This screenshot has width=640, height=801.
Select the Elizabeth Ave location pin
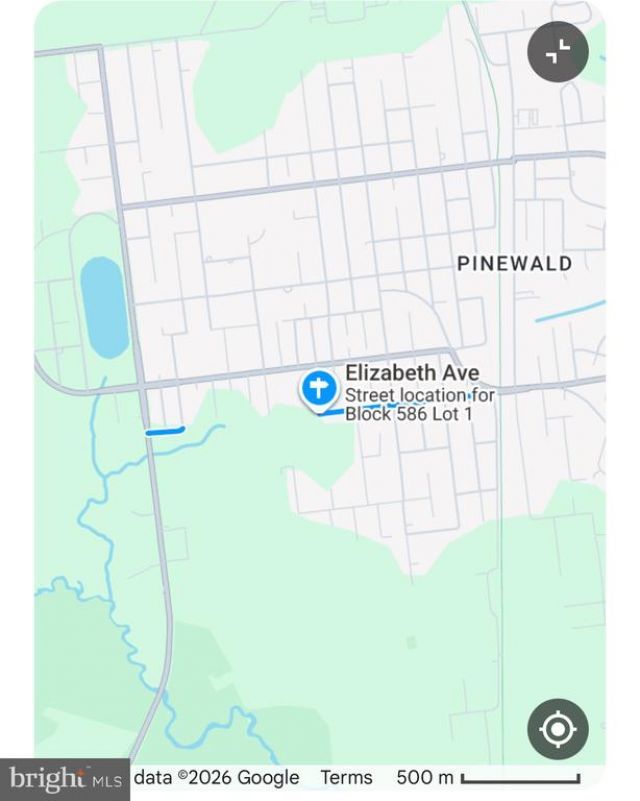tap(319, 389)
